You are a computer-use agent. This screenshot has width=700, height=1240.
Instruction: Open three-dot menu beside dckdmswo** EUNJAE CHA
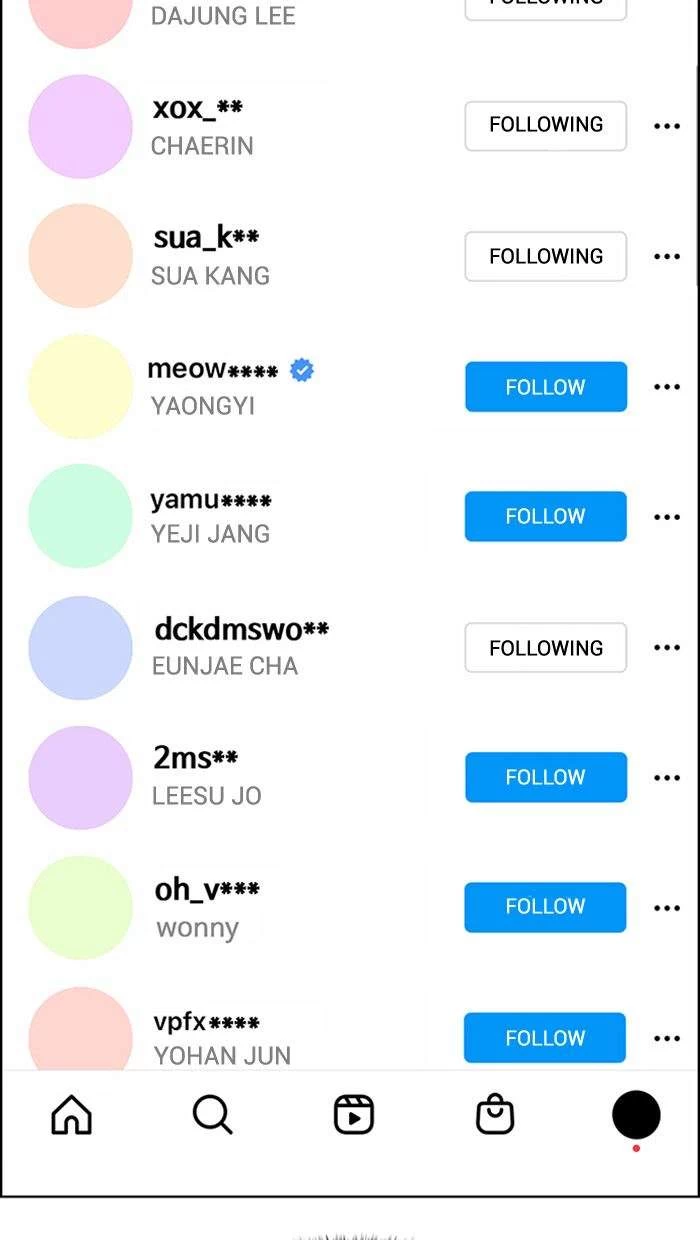[x=667, y=648]
